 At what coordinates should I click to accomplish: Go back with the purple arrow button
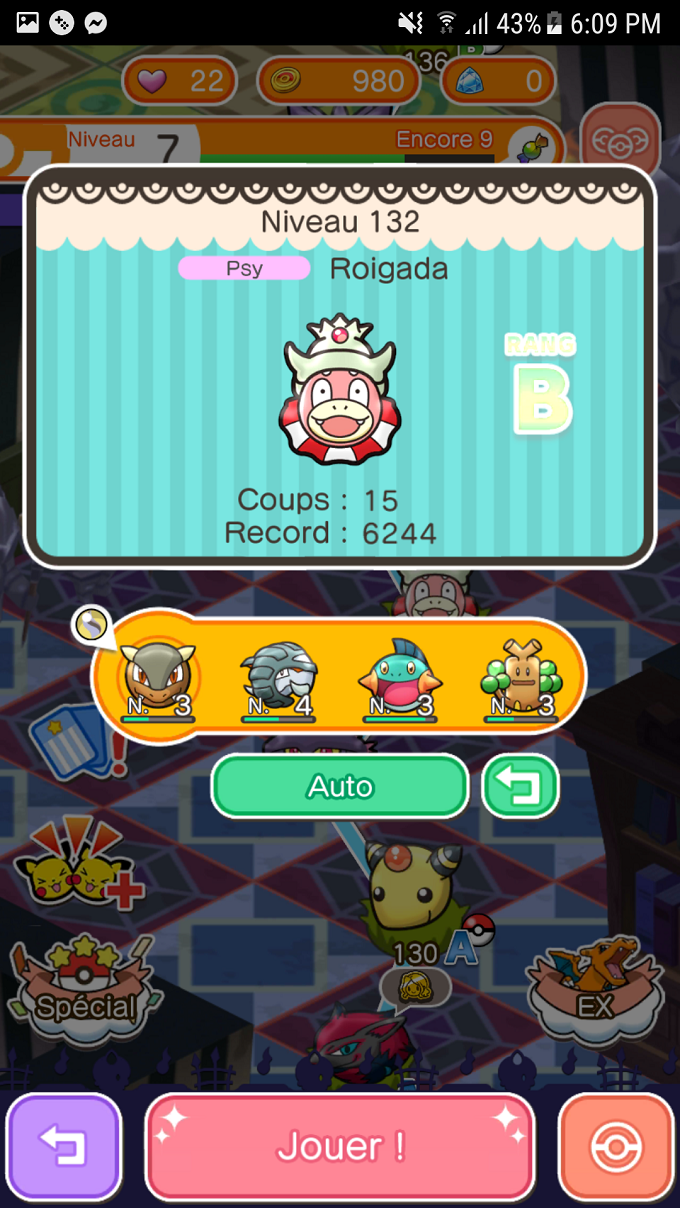point(64,1146)
